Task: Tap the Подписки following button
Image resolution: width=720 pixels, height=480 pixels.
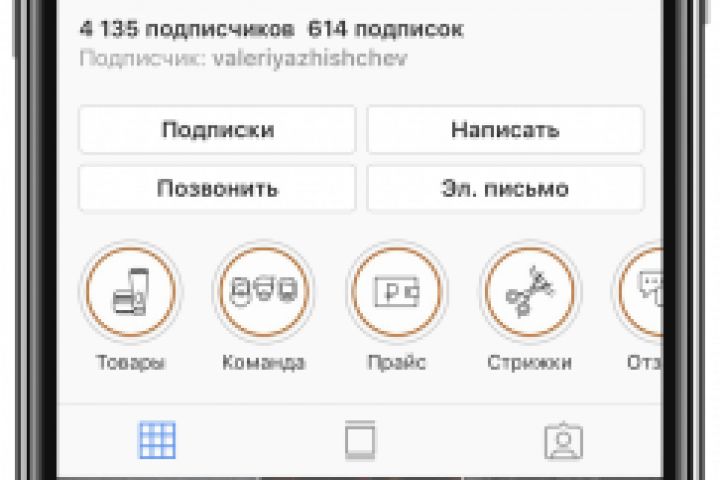Action: click(x=217, y=130)
